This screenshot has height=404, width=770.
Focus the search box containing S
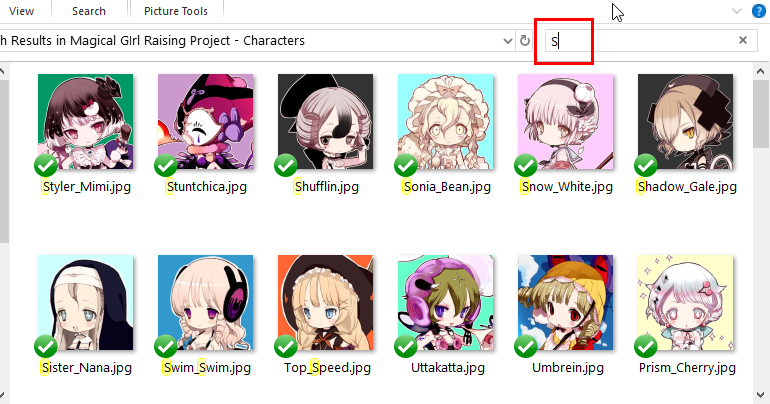click(x=640, y=41)
